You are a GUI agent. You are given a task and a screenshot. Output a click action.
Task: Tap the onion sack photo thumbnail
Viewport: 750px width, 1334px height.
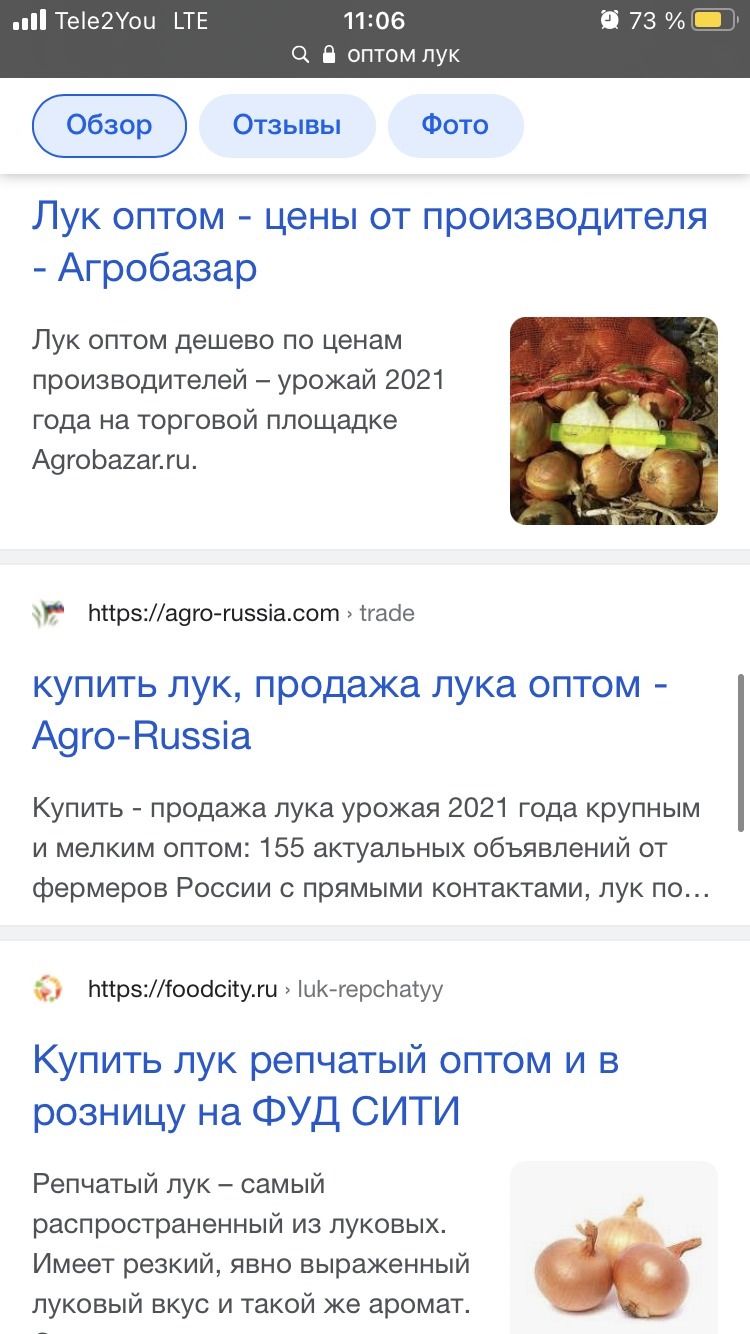[613, 421]
